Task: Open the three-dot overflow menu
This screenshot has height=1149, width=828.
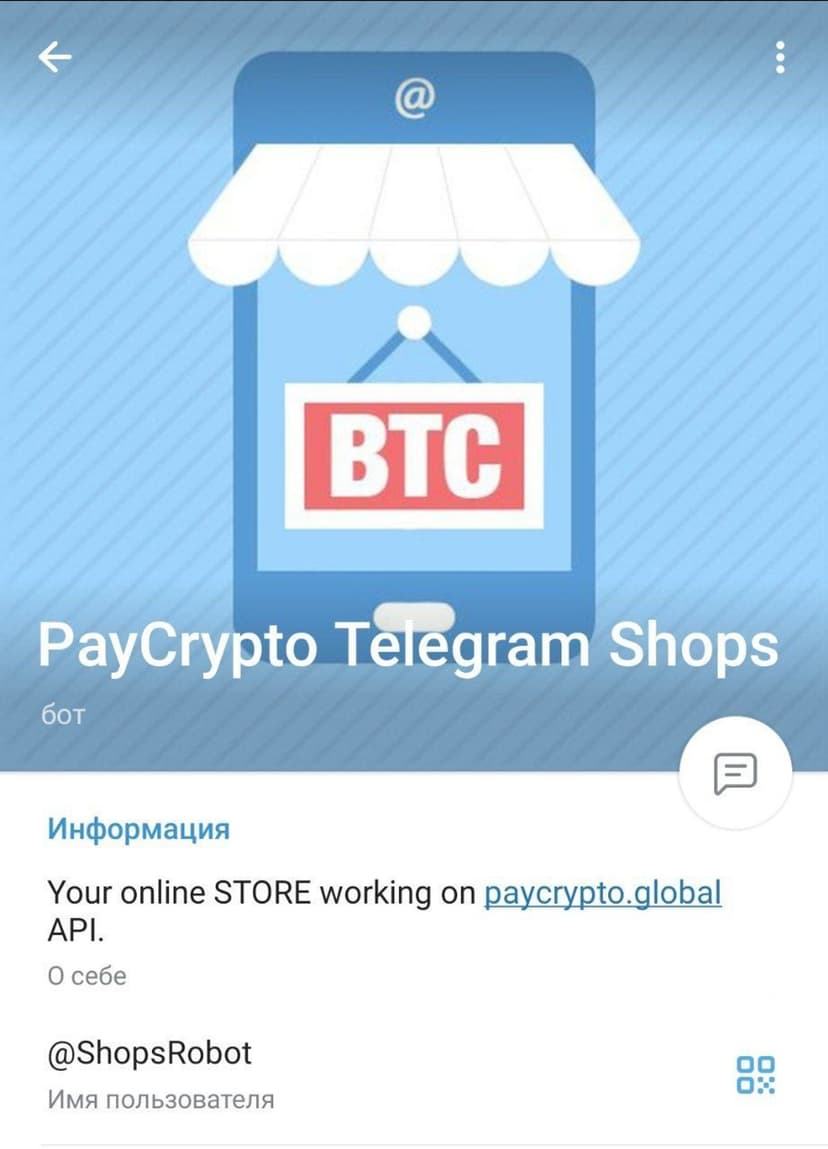Action: [779, 58]
